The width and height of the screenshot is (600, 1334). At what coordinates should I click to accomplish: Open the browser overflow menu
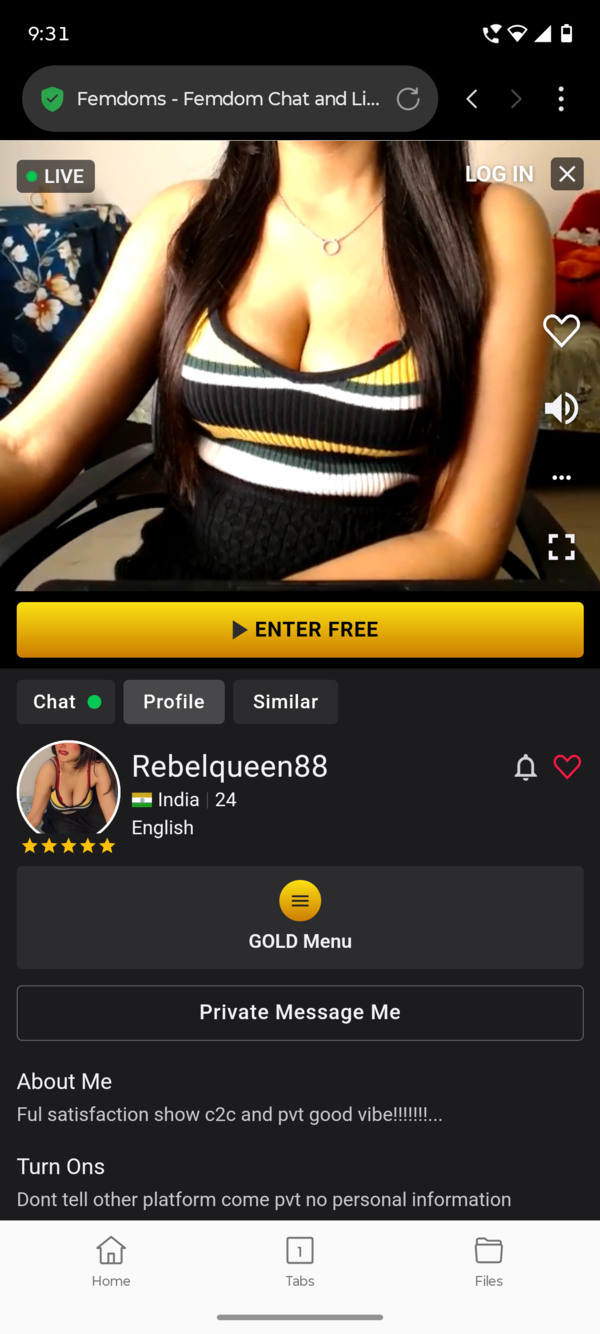(561, 99)
